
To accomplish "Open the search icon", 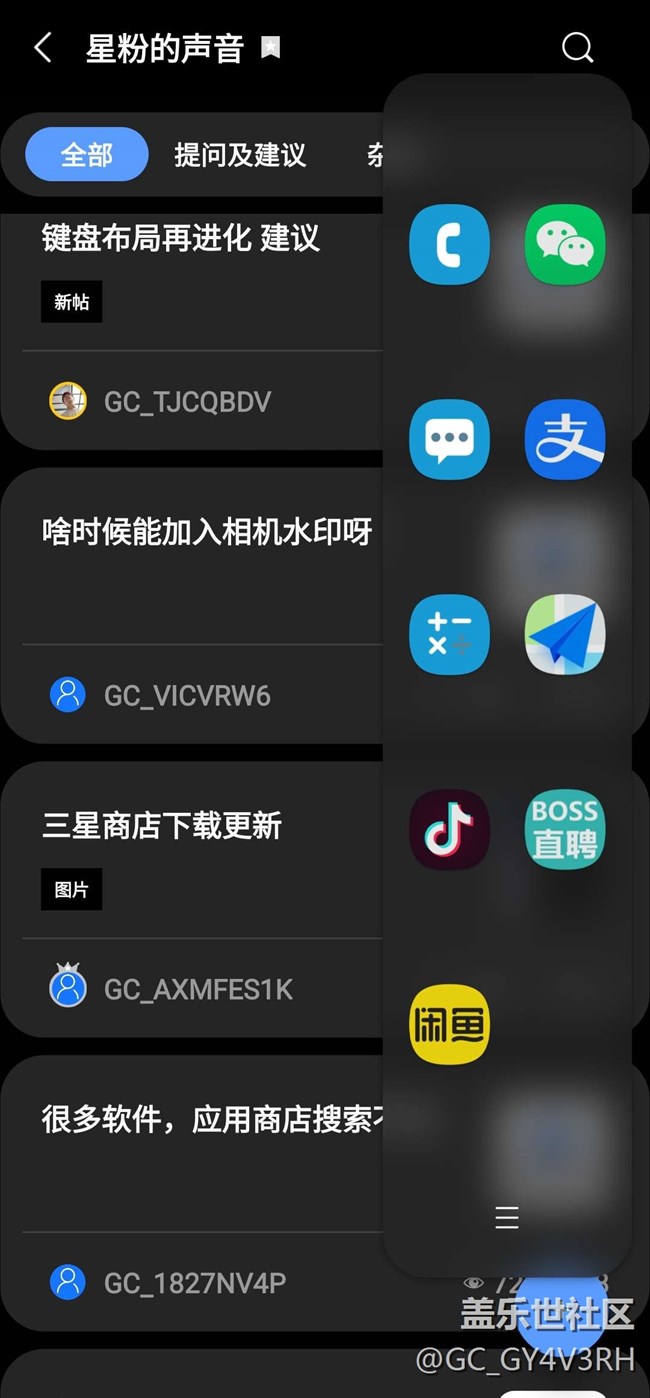I will click(x=577, y=47).
